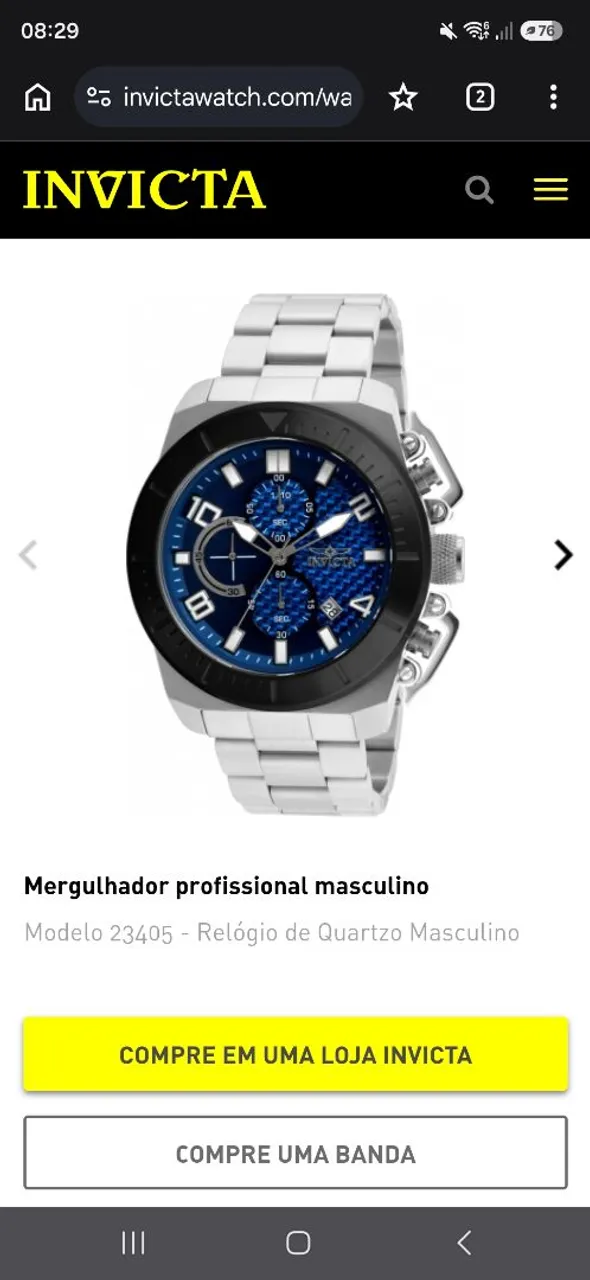Viewport: 590px width, 1280px height.
Task: Open the tab switcher showing 2 tabs
Action: point(480,97)
